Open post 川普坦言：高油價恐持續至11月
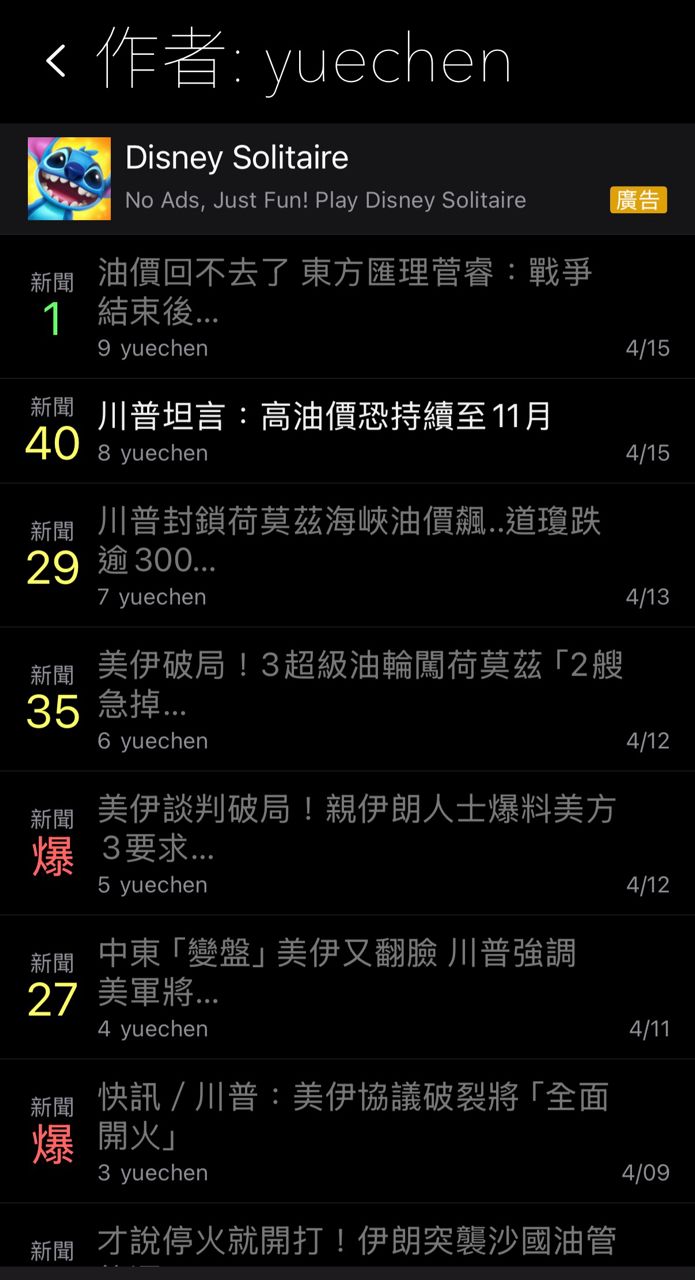695x1280 pixels. 325,417
